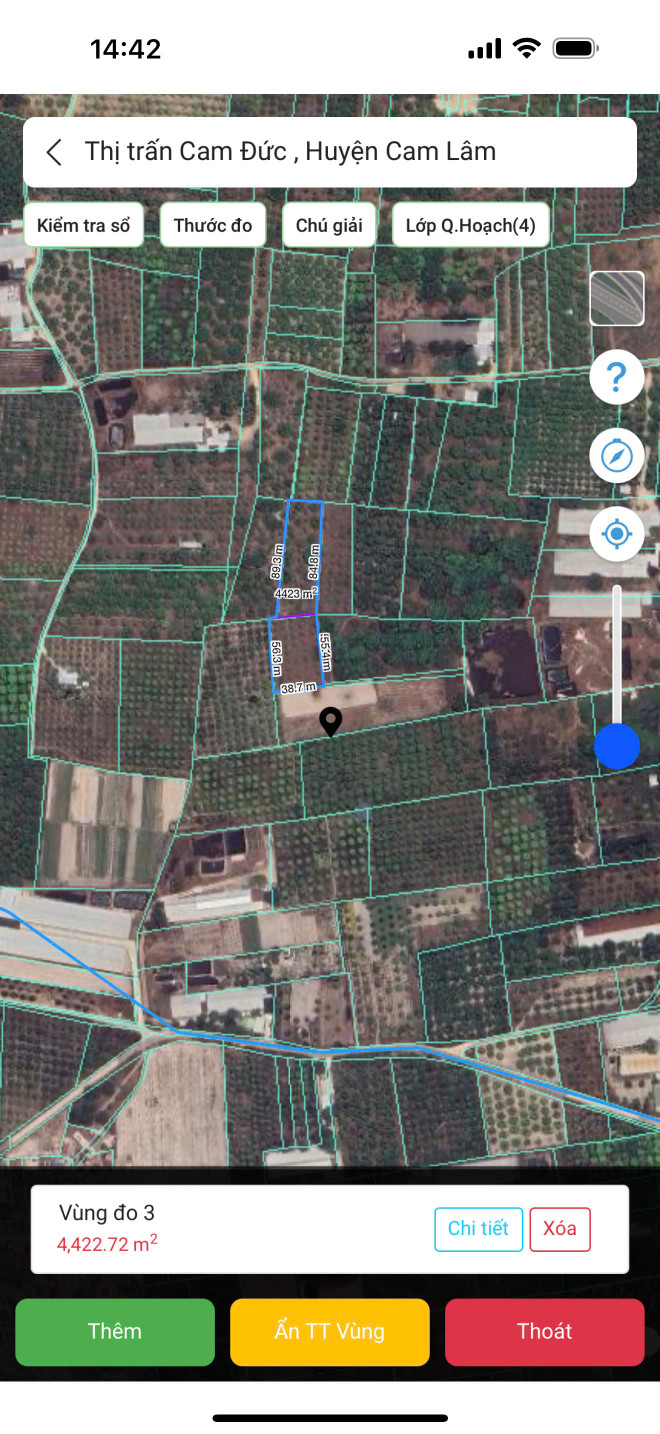Open the help question mark
Screen dimensions: 660x1434
pyautogui.click(x=617, y=377)
